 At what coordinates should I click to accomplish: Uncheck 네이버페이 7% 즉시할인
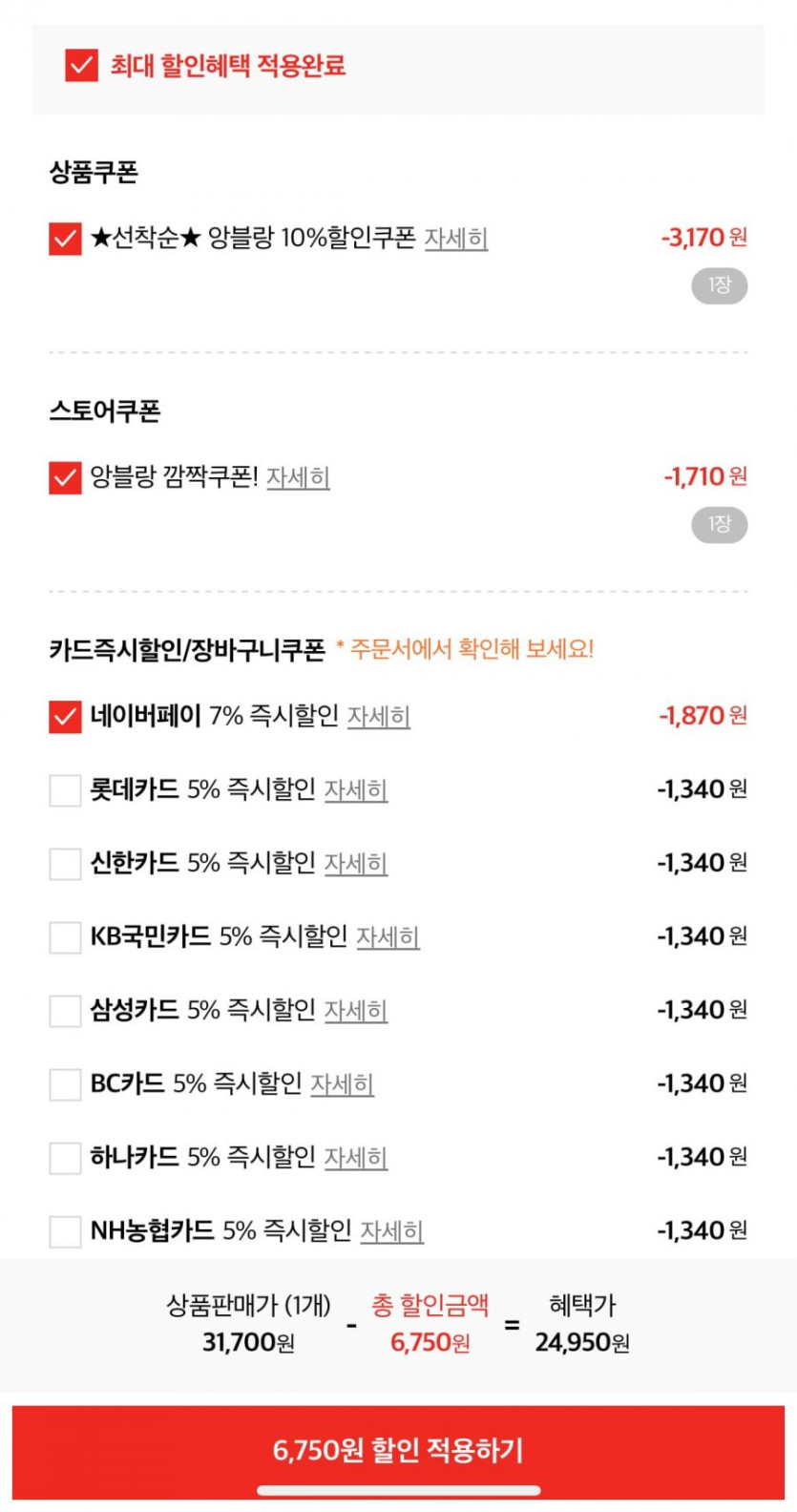coord(65,717)
